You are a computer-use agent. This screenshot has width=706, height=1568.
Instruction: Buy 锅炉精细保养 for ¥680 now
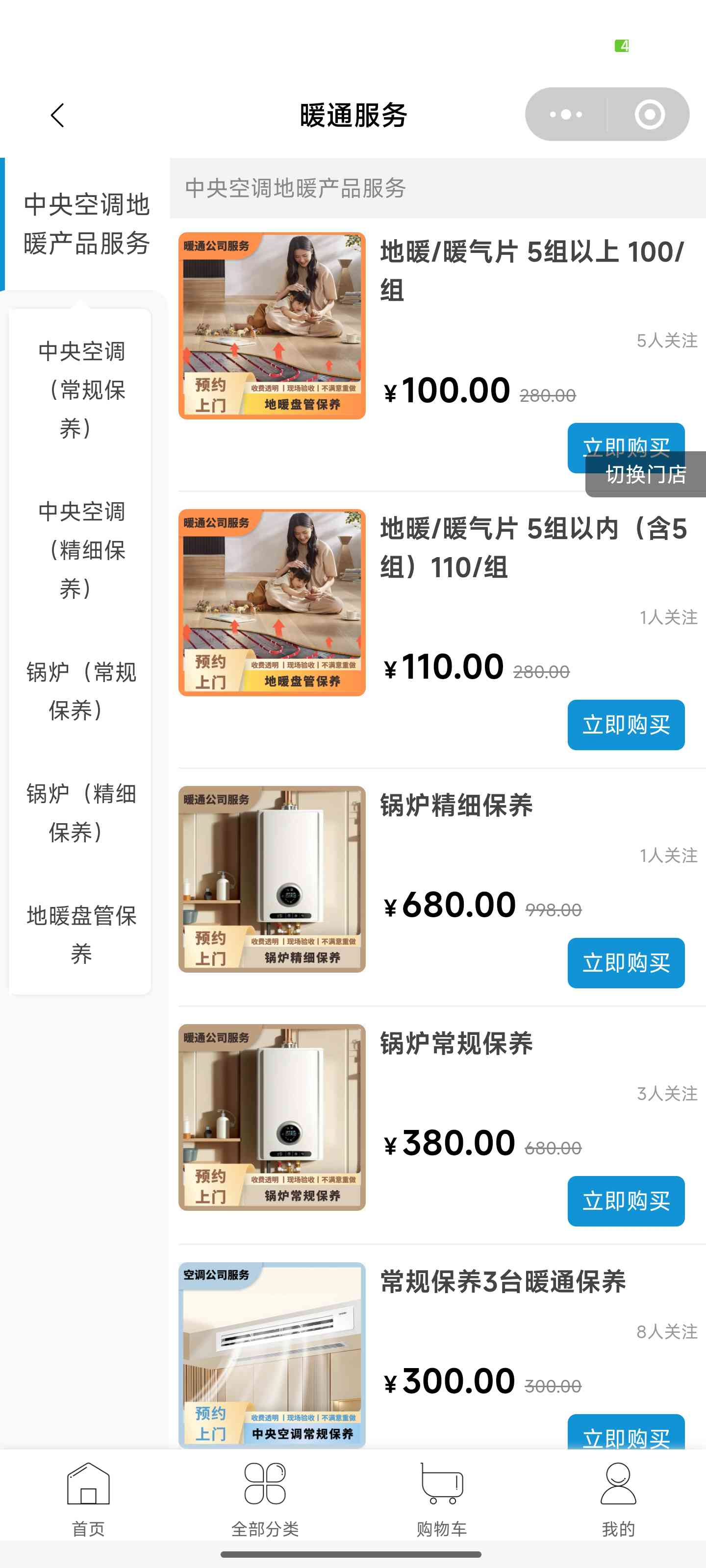626,962
